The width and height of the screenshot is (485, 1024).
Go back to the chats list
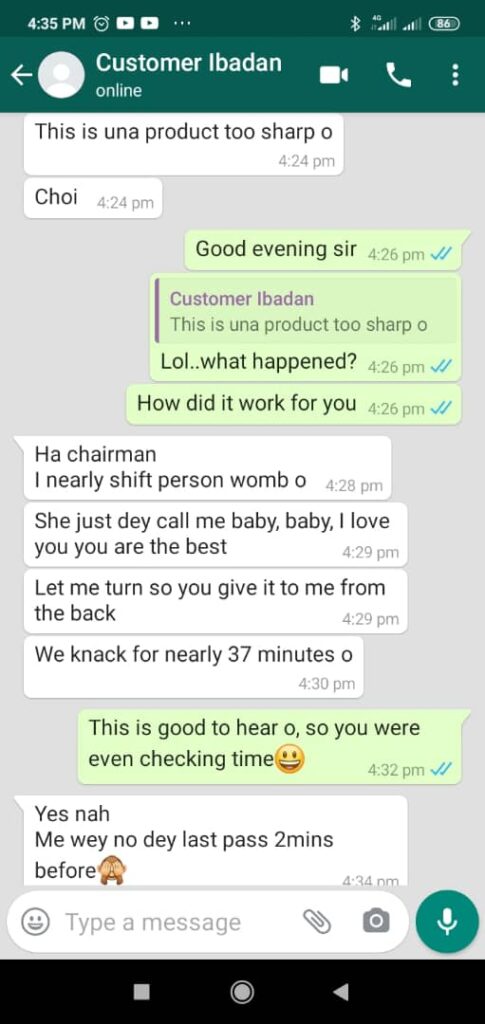coord(22,75)
